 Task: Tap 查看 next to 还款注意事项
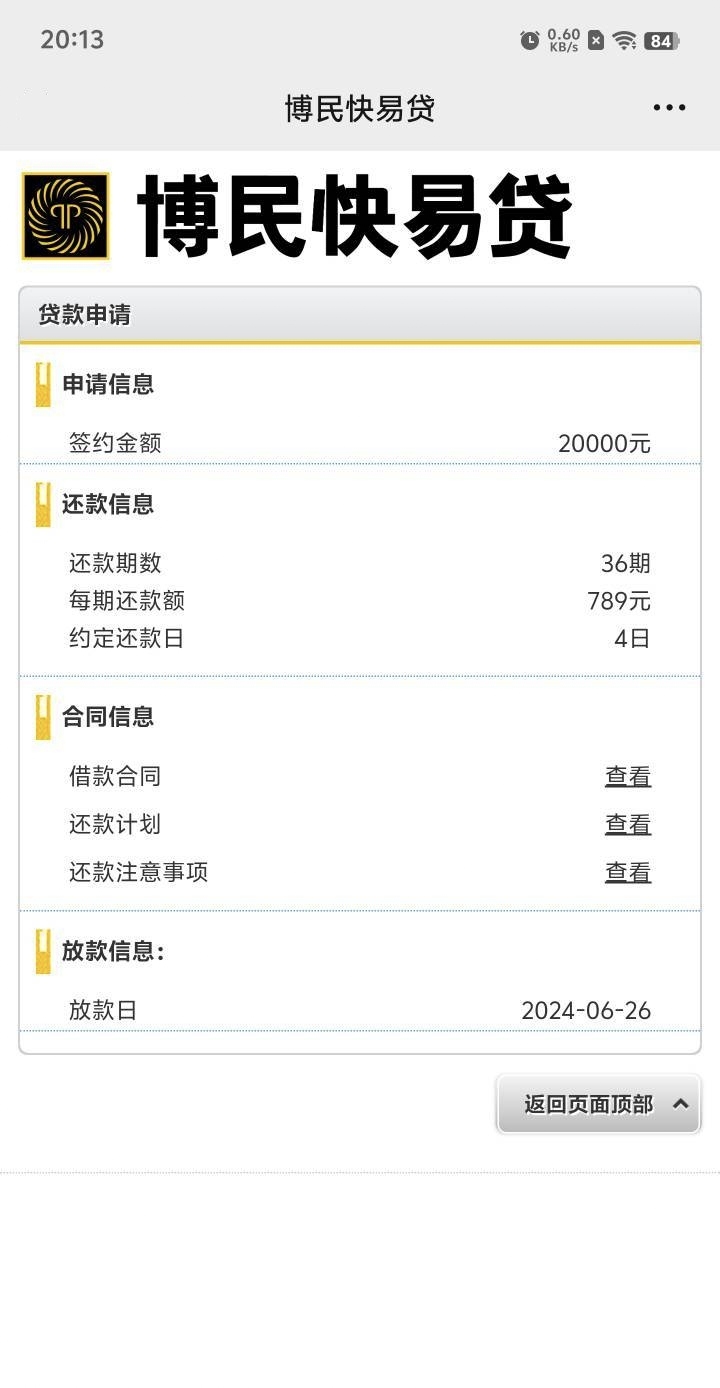click(x=628, y=872)
